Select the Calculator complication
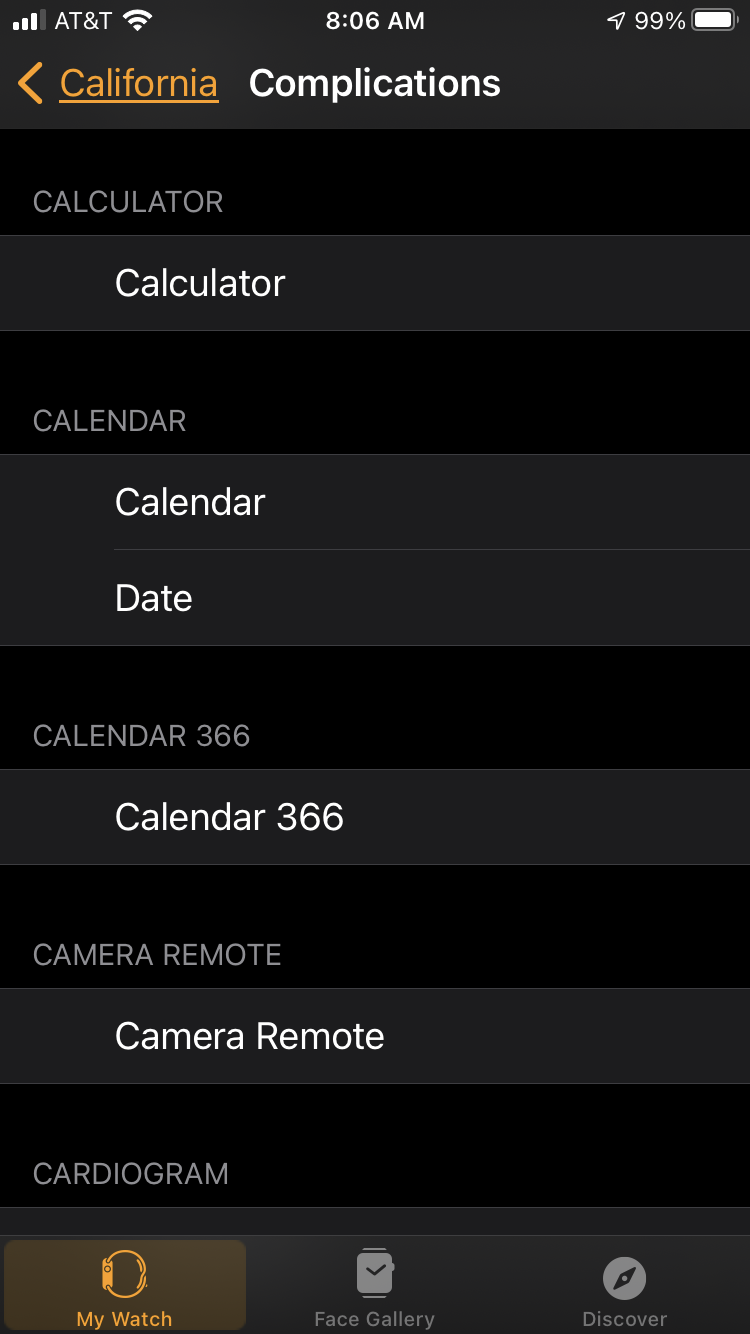 tap(375, 283)
